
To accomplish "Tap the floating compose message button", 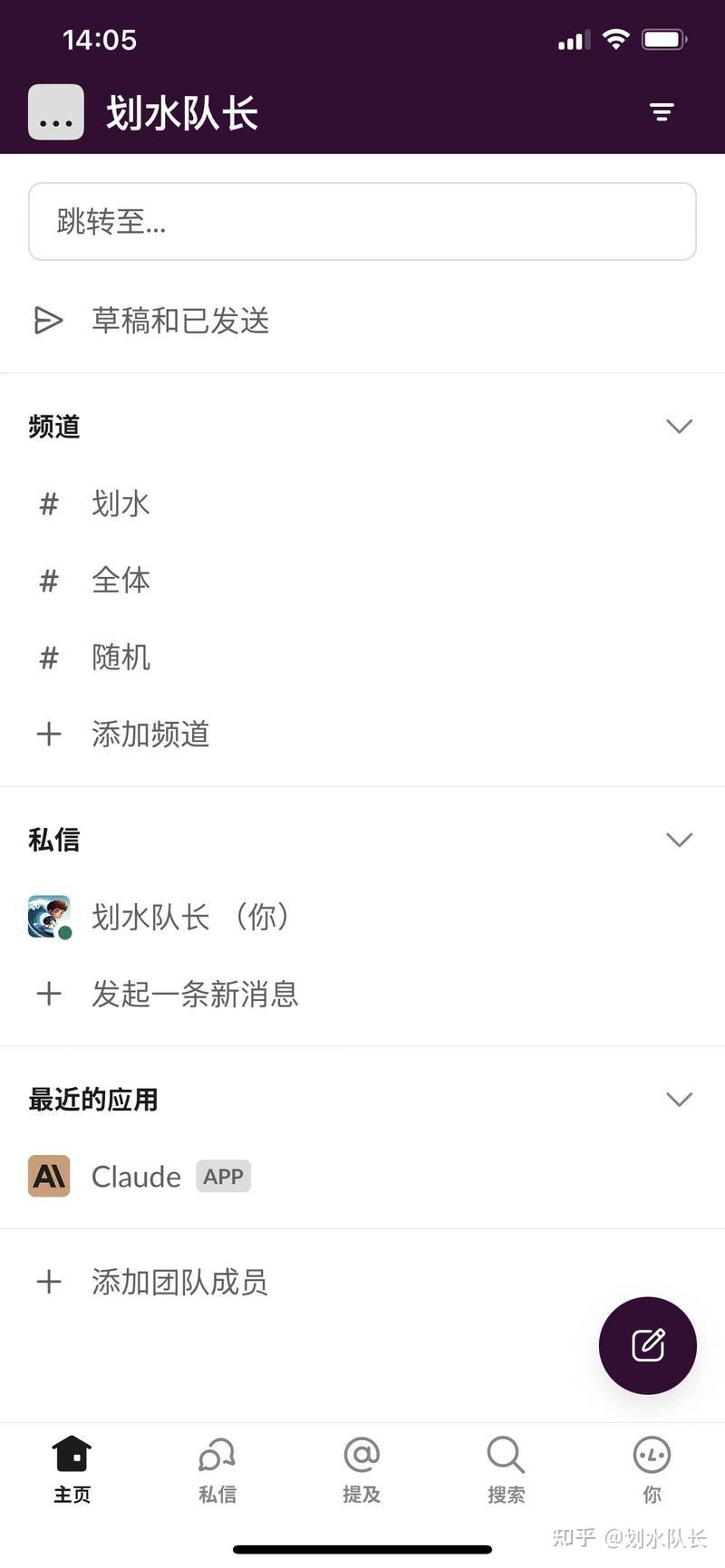I will pos(647,1345).
